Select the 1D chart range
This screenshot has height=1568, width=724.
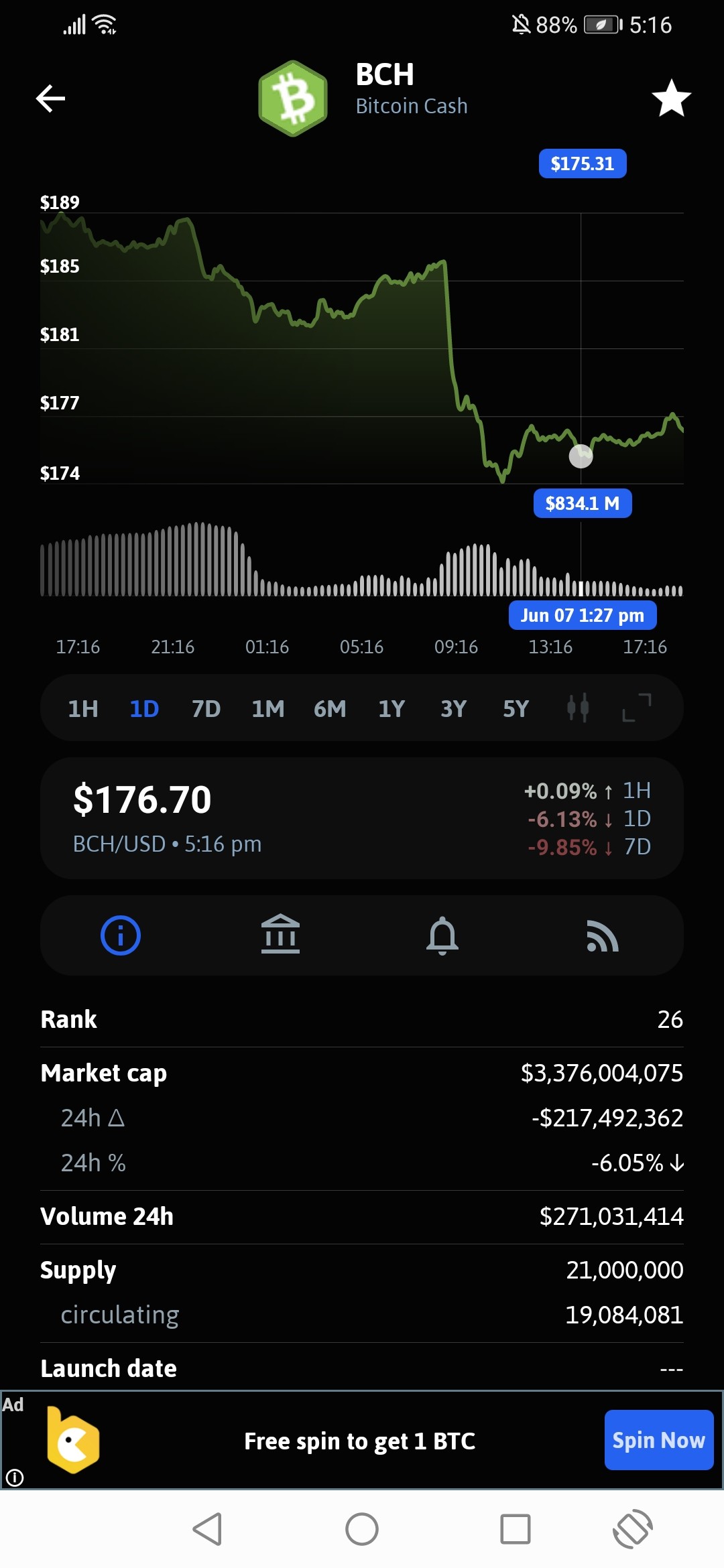[144, 708]
